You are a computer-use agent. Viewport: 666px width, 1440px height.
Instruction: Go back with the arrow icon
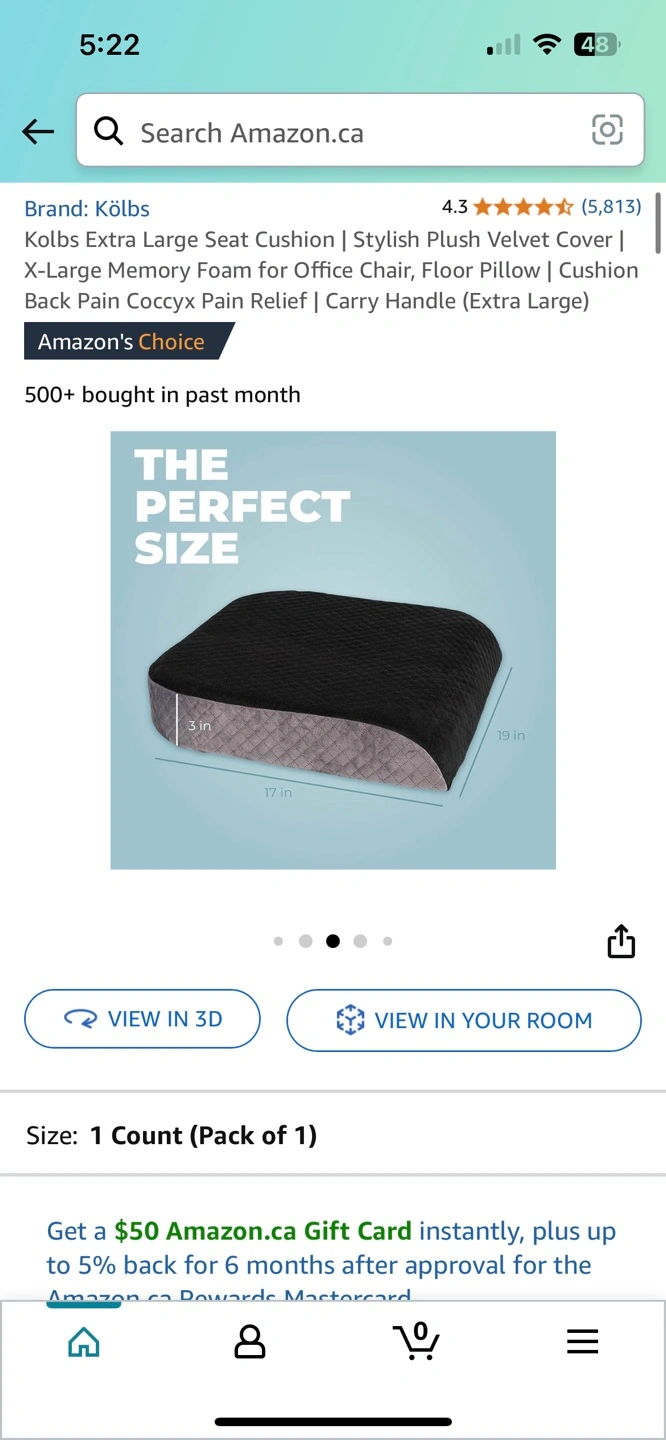click(x=38, y=131)
